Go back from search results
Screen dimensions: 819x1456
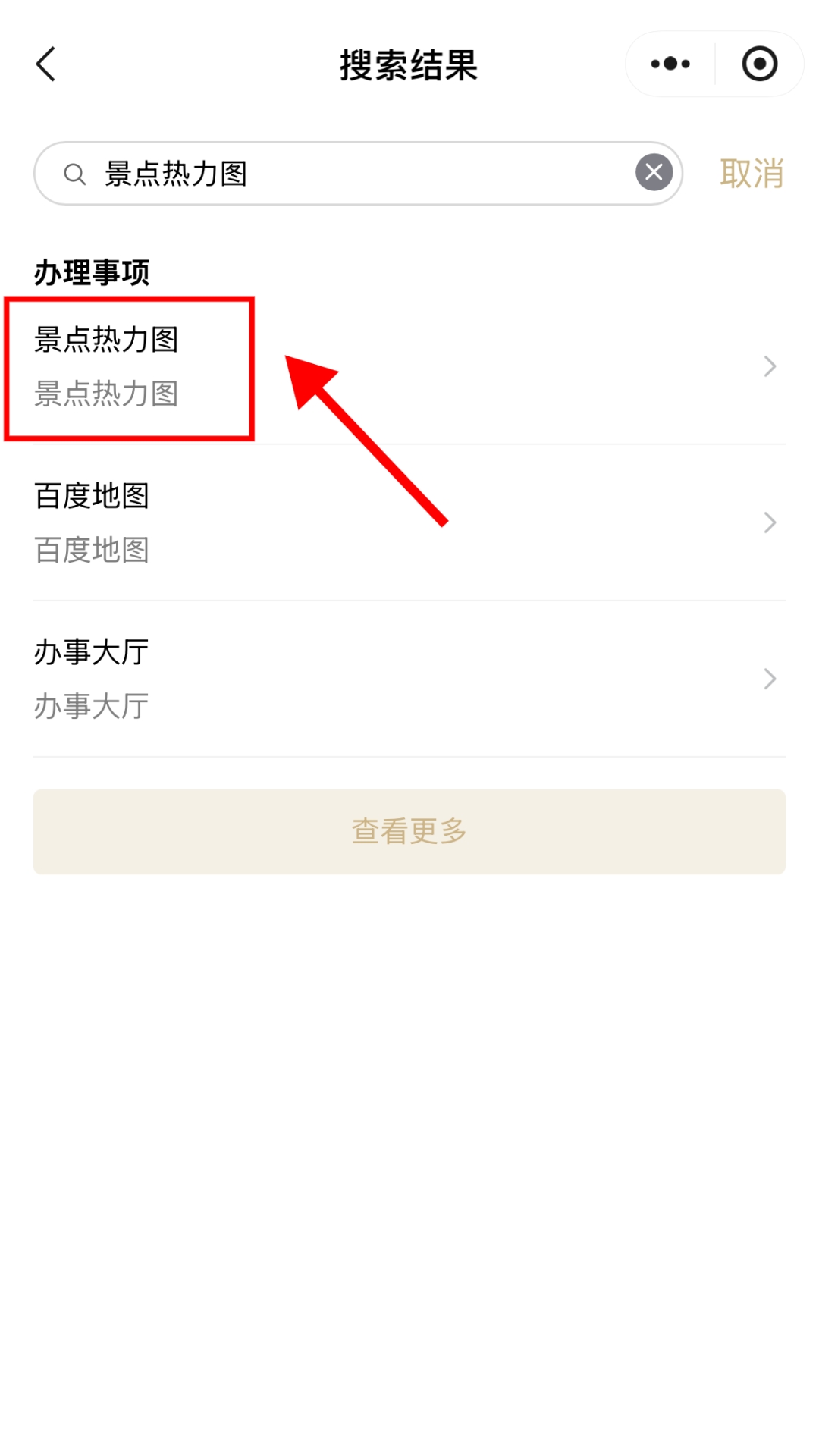click(x=47, y=64)
